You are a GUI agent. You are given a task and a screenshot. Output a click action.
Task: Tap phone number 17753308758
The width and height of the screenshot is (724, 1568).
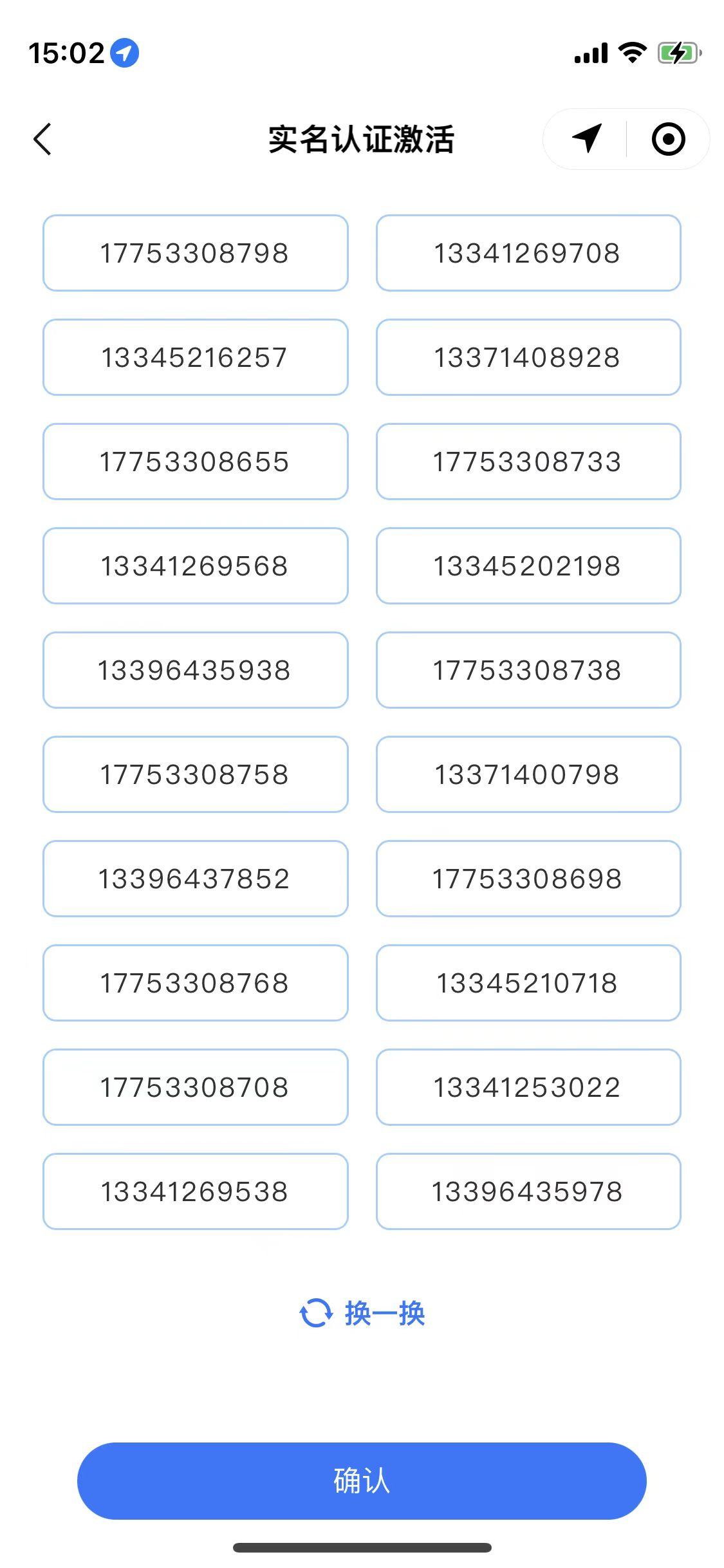click(195, 774)
